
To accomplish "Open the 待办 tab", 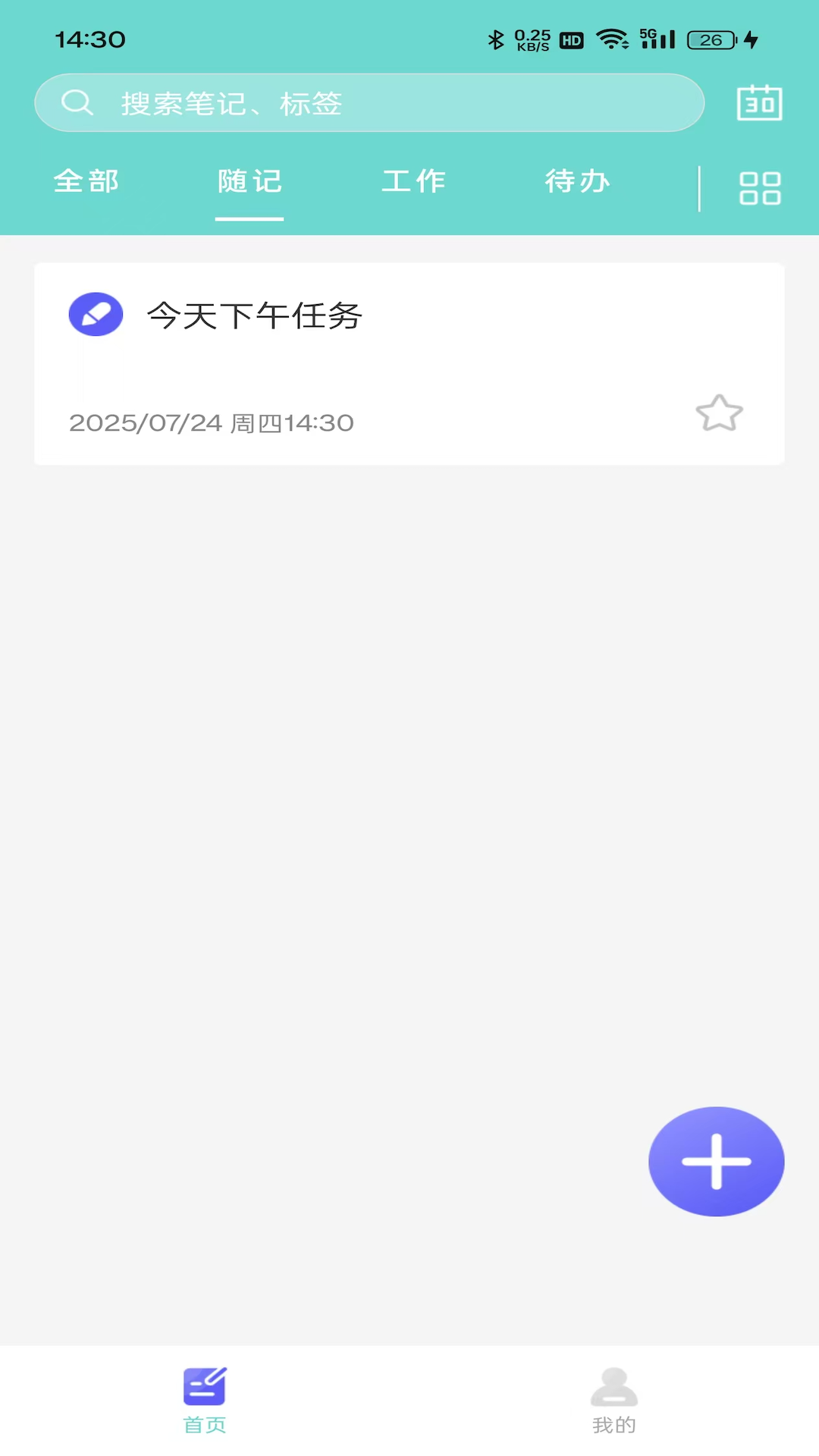I will [577, 182].
